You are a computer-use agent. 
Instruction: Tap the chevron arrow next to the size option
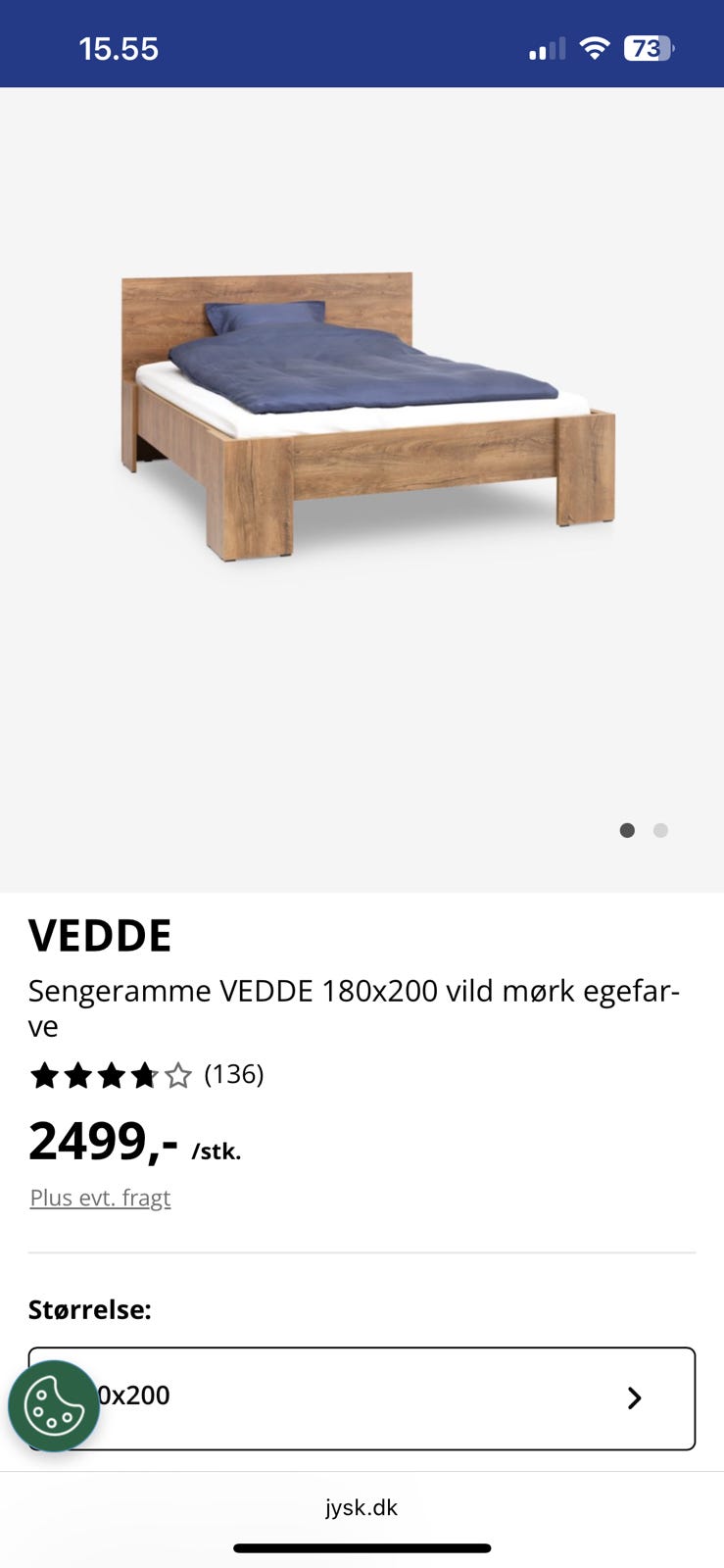pos(634,1398)
